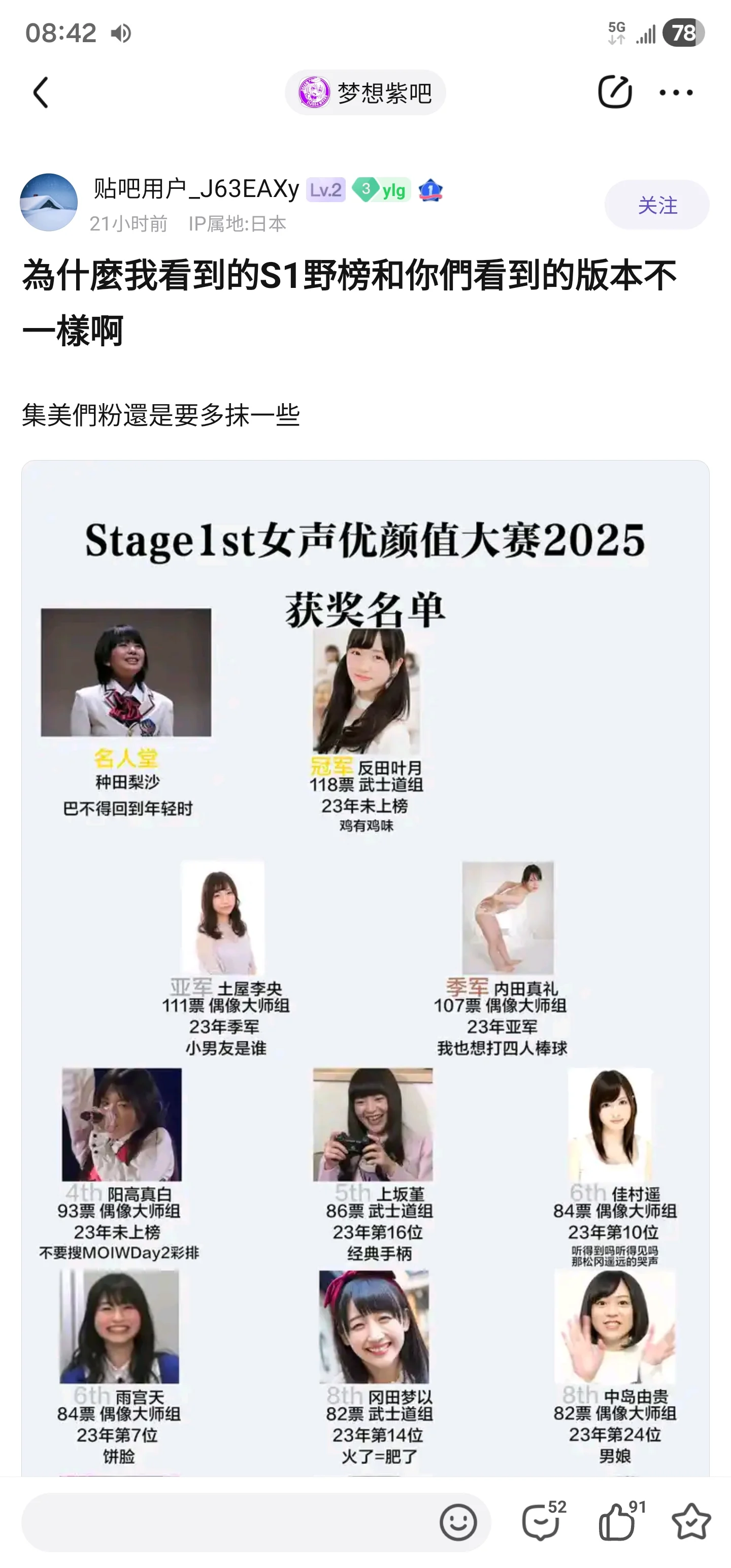Bookmark this post with the star
731x1568 pixels.
pos(691,1522)
